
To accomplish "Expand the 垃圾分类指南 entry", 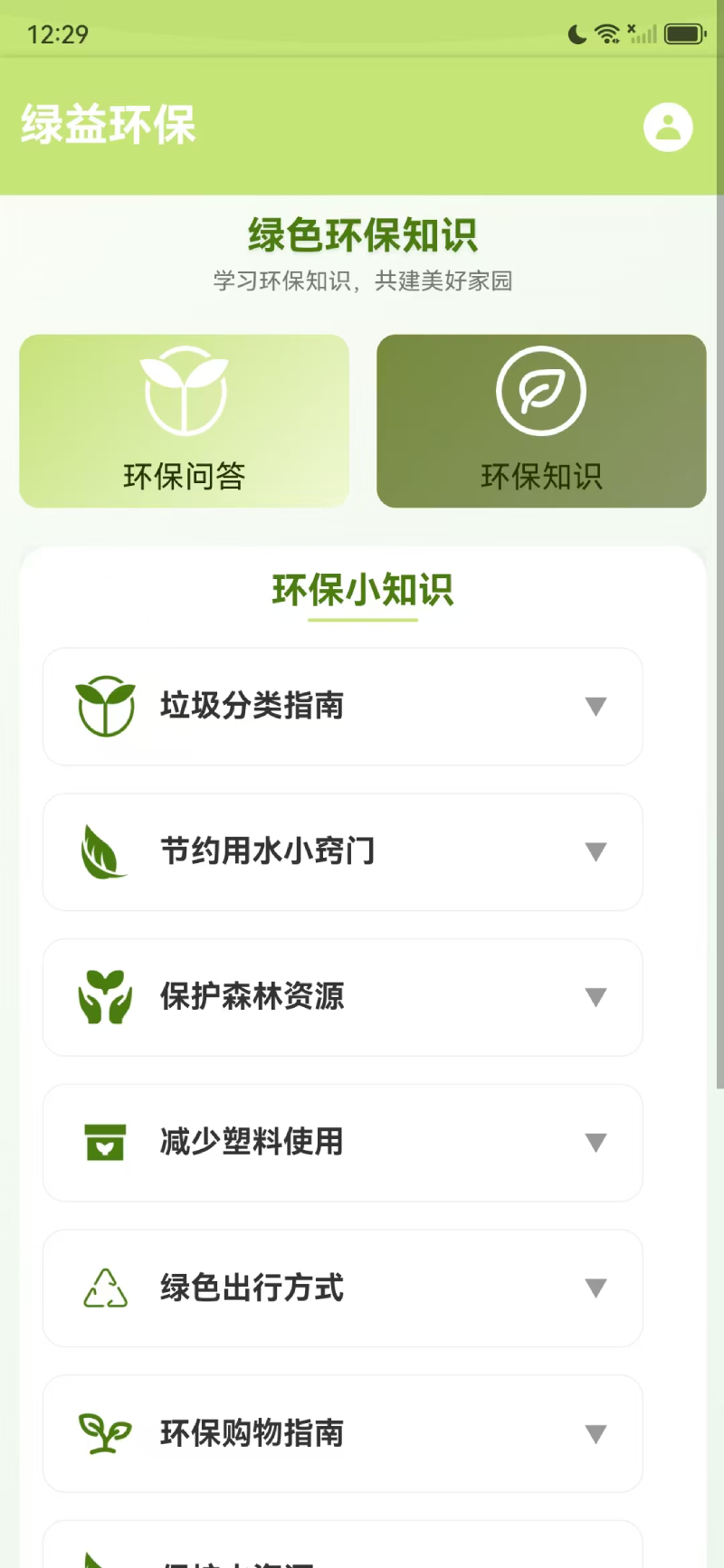I will click(596, 707).
